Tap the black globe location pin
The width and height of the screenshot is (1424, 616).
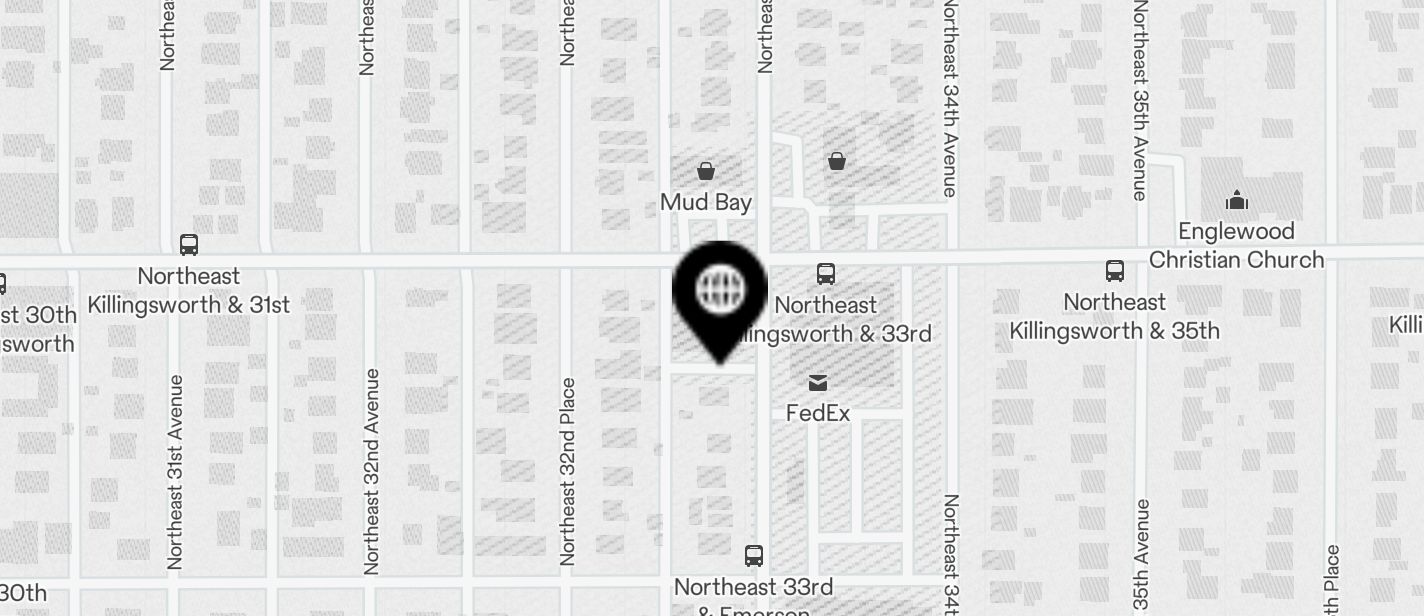pos(720,291)
